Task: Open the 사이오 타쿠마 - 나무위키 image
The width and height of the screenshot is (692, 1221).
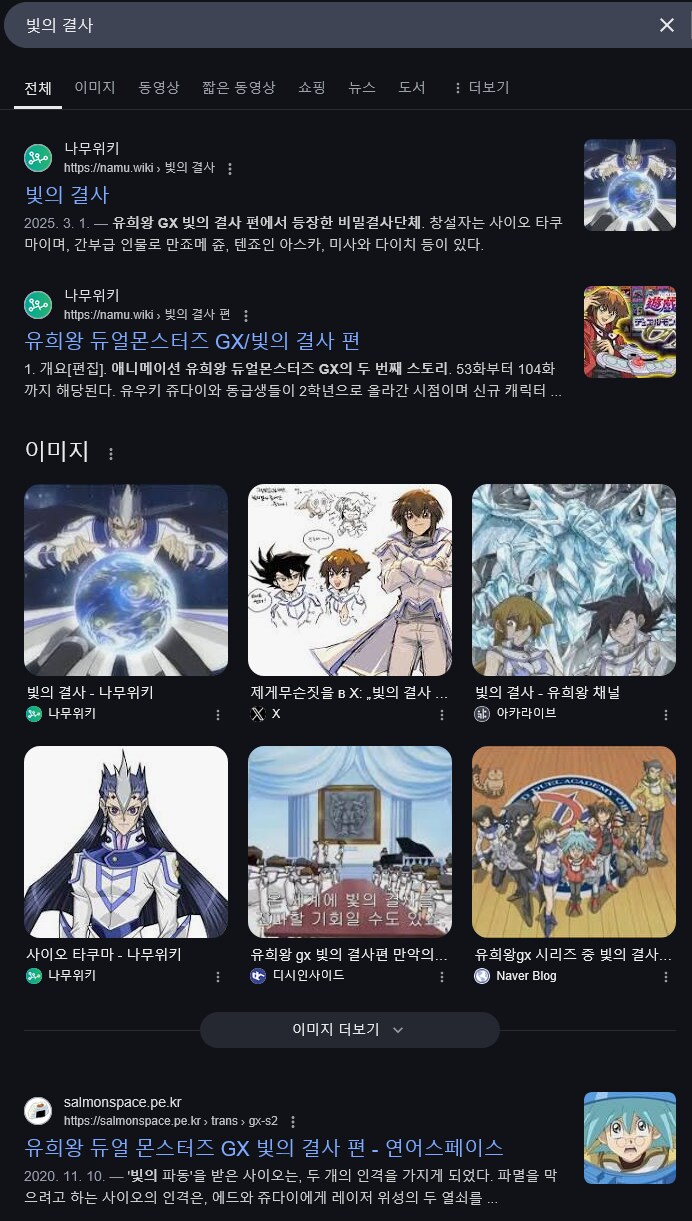Action: 126,842
